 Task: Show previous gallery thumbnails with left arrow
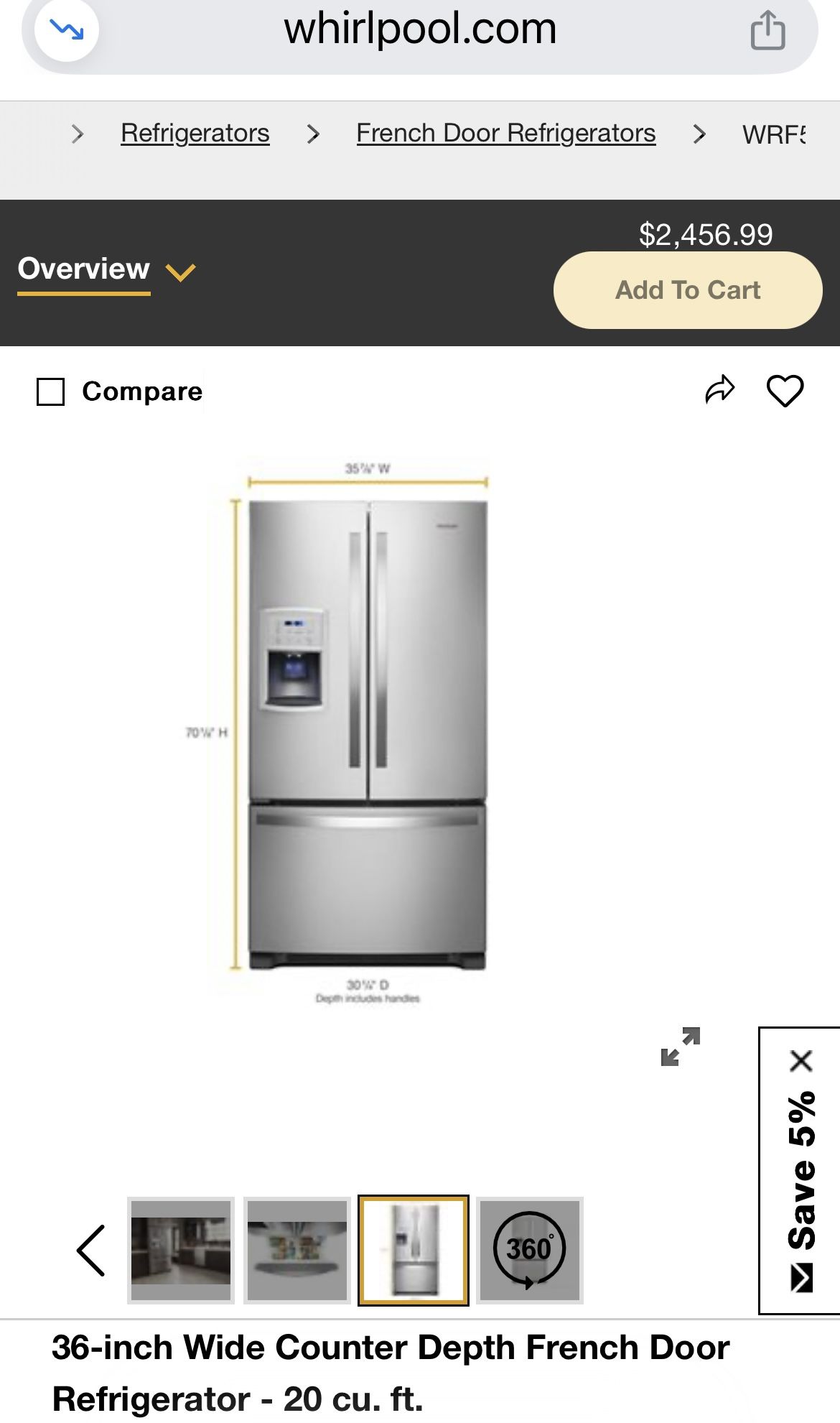tap(91, 1251)
